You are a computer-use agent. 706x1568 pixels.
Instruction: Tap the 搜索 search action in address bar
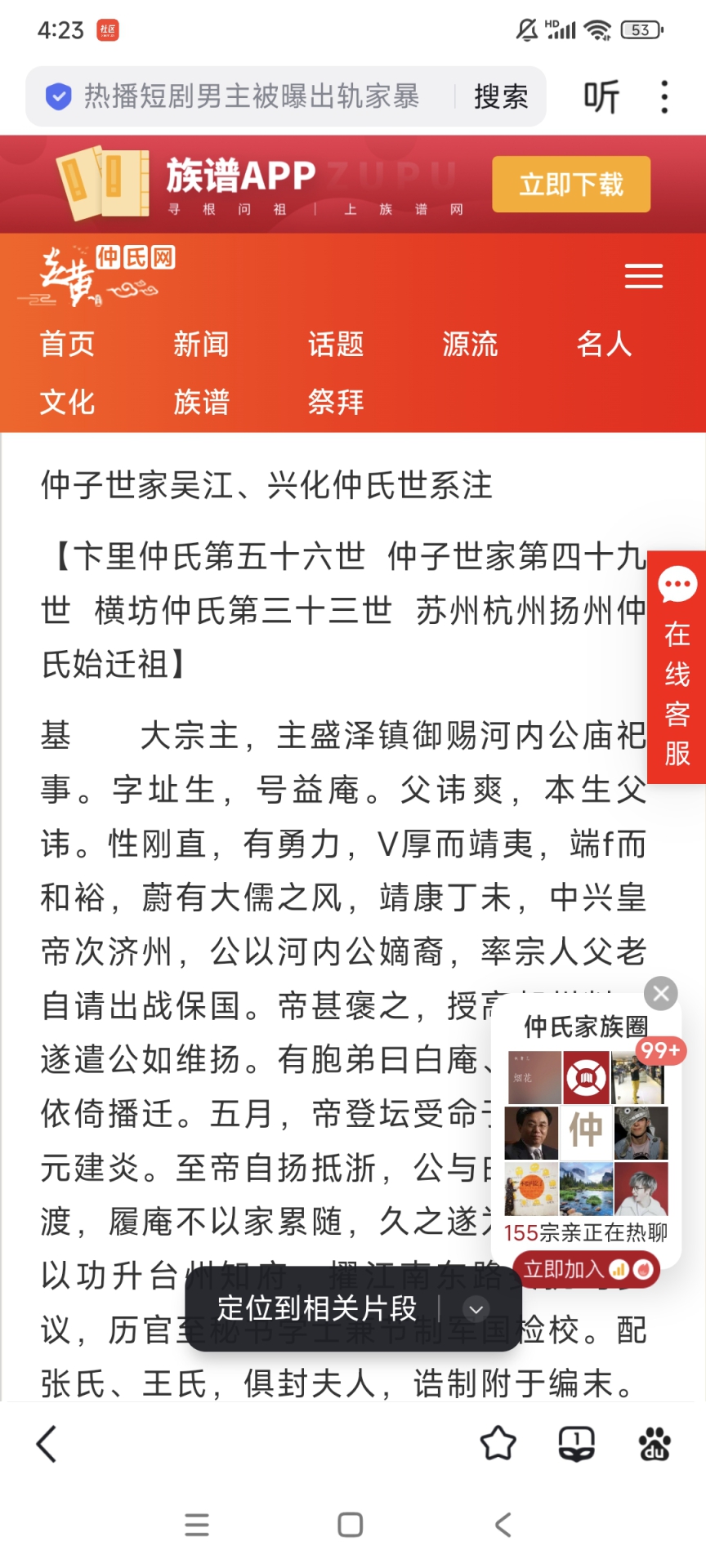[500, 96]
